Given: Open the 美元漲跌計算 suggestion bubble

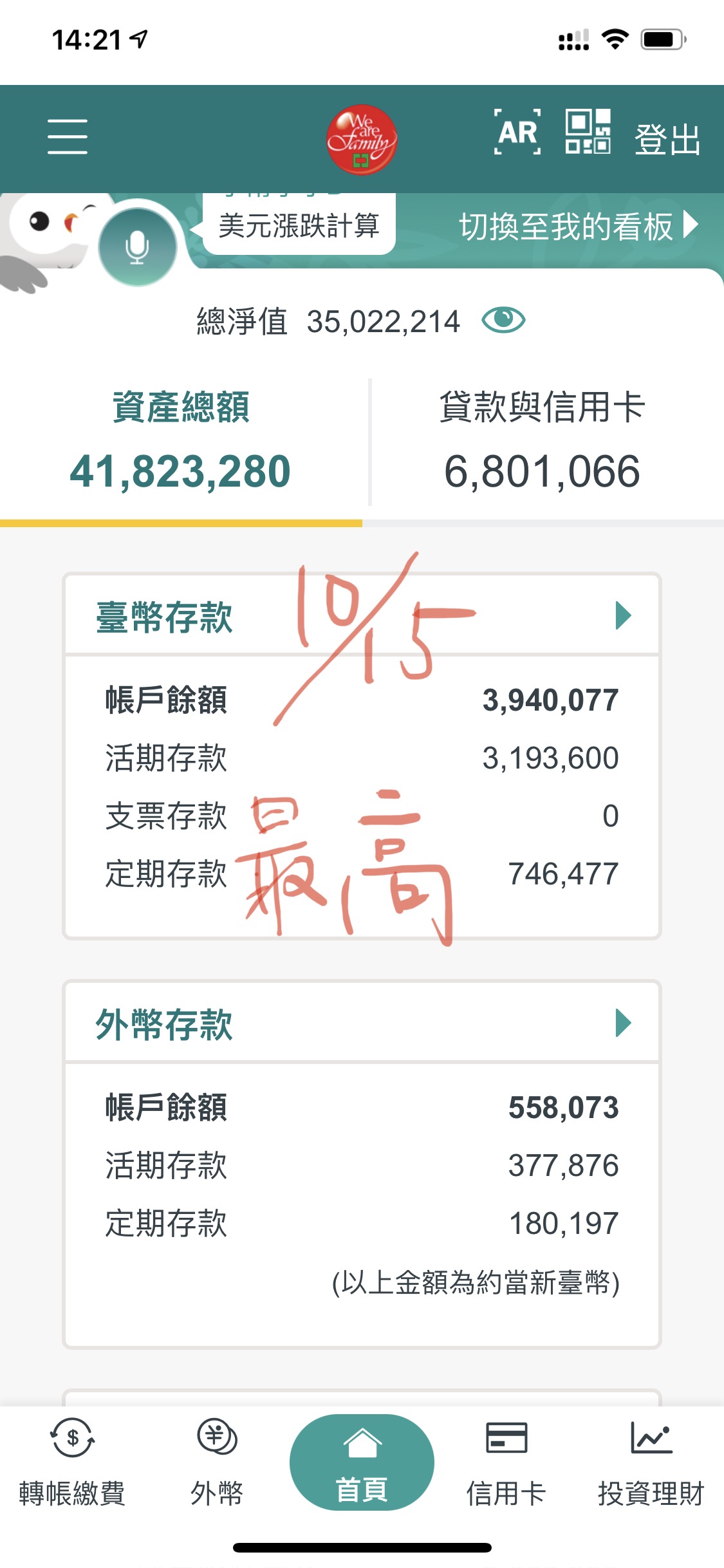Looking at the screenshot, I should tap(299, 226).
